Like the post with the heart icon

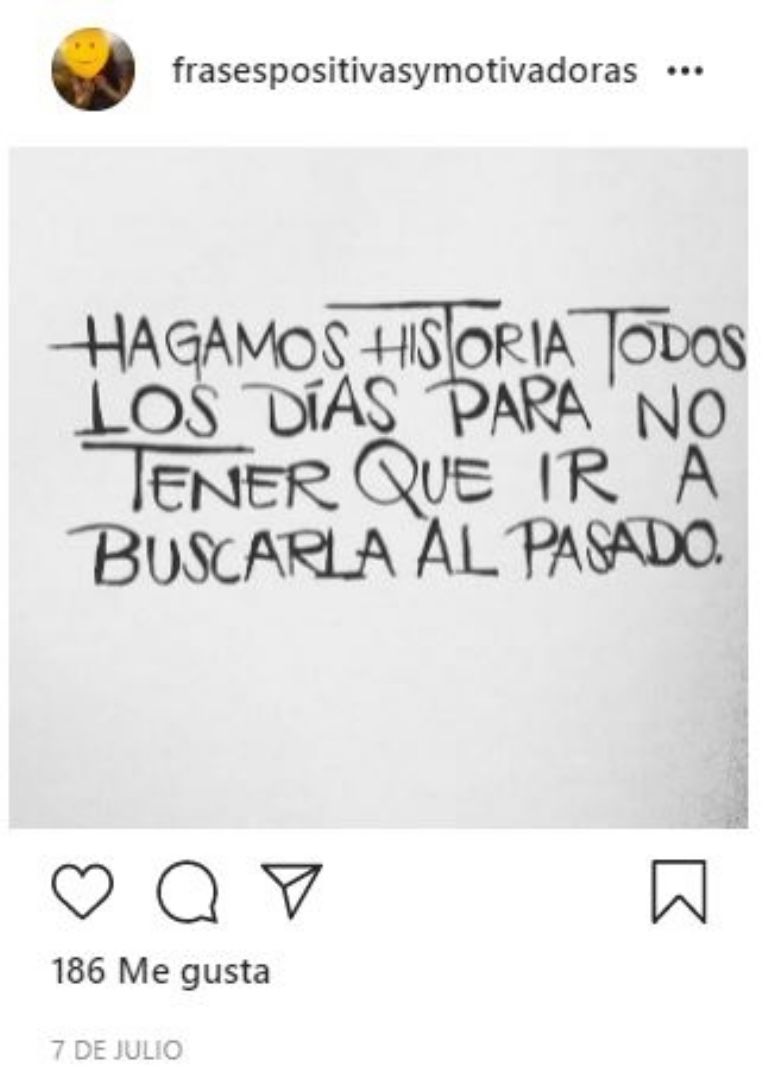tap(82, 890)
